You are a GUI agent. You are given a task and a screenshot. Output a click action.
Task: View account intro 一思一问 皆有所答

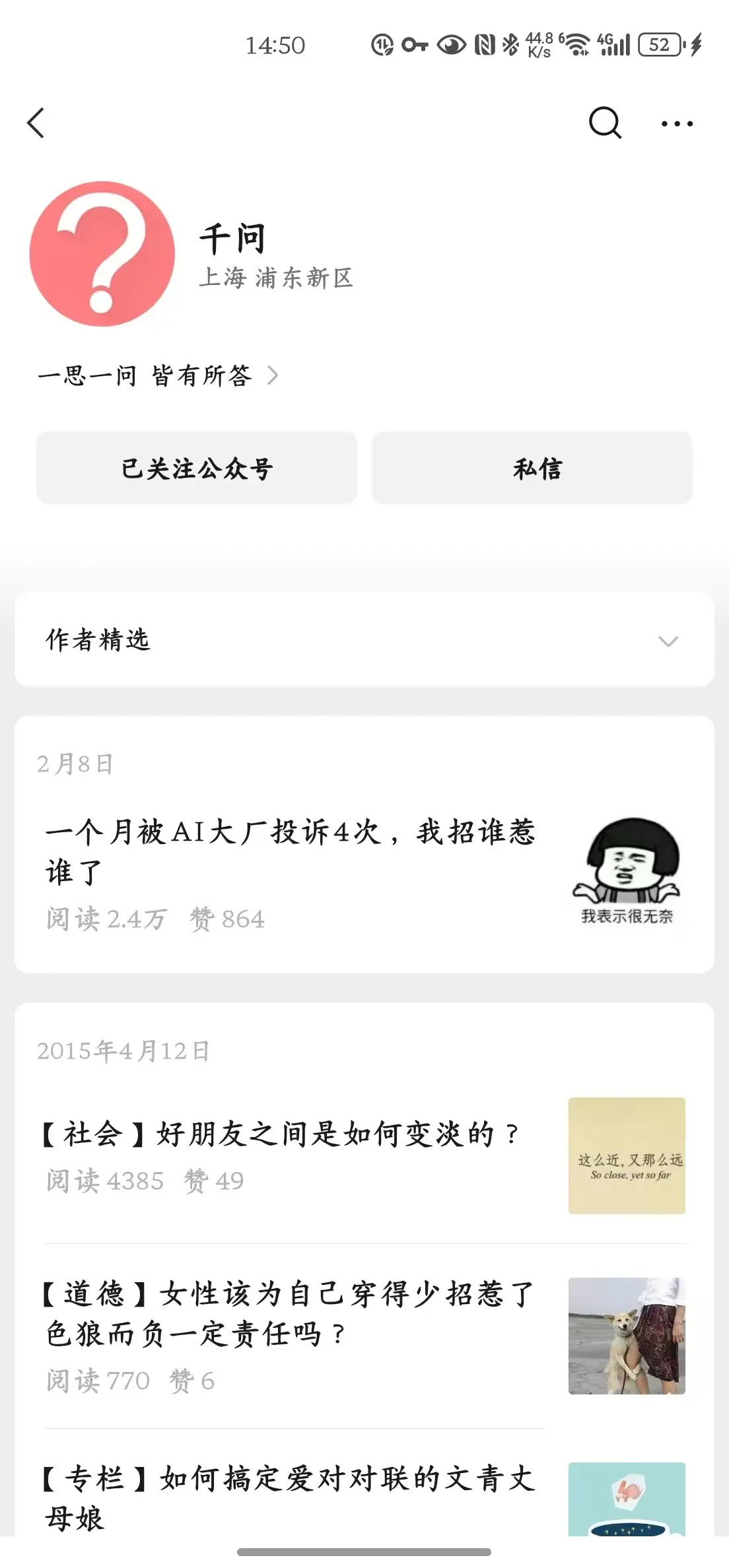157,376
